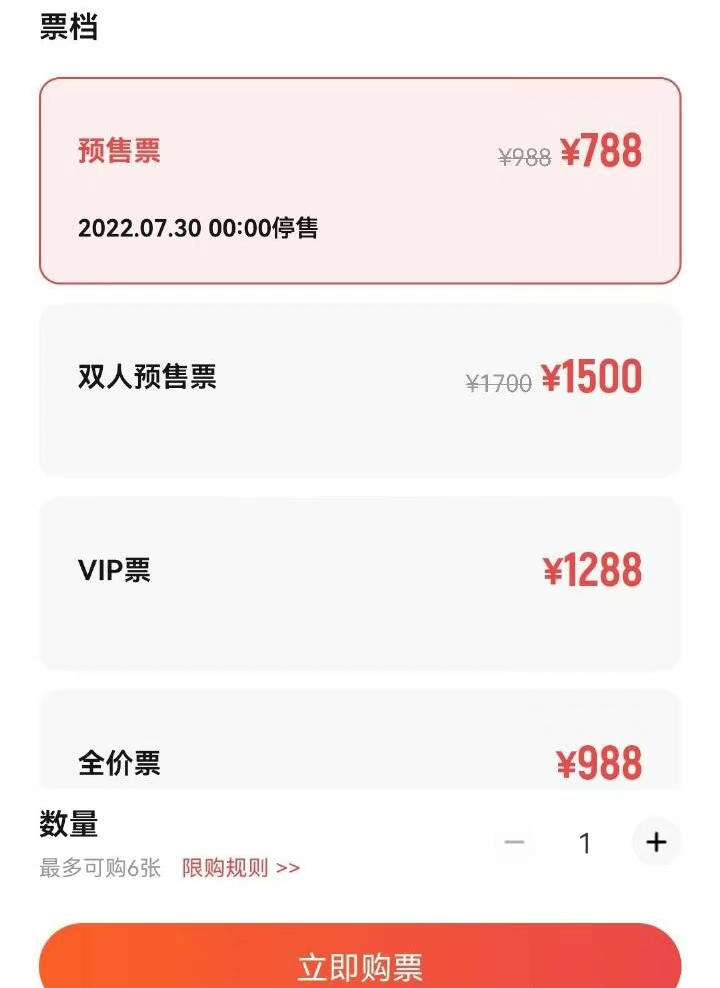Select the 全价票 ticket at ¥988
Image resolution: width=720 pixels, height=988 pixels.
pos(360,750)
